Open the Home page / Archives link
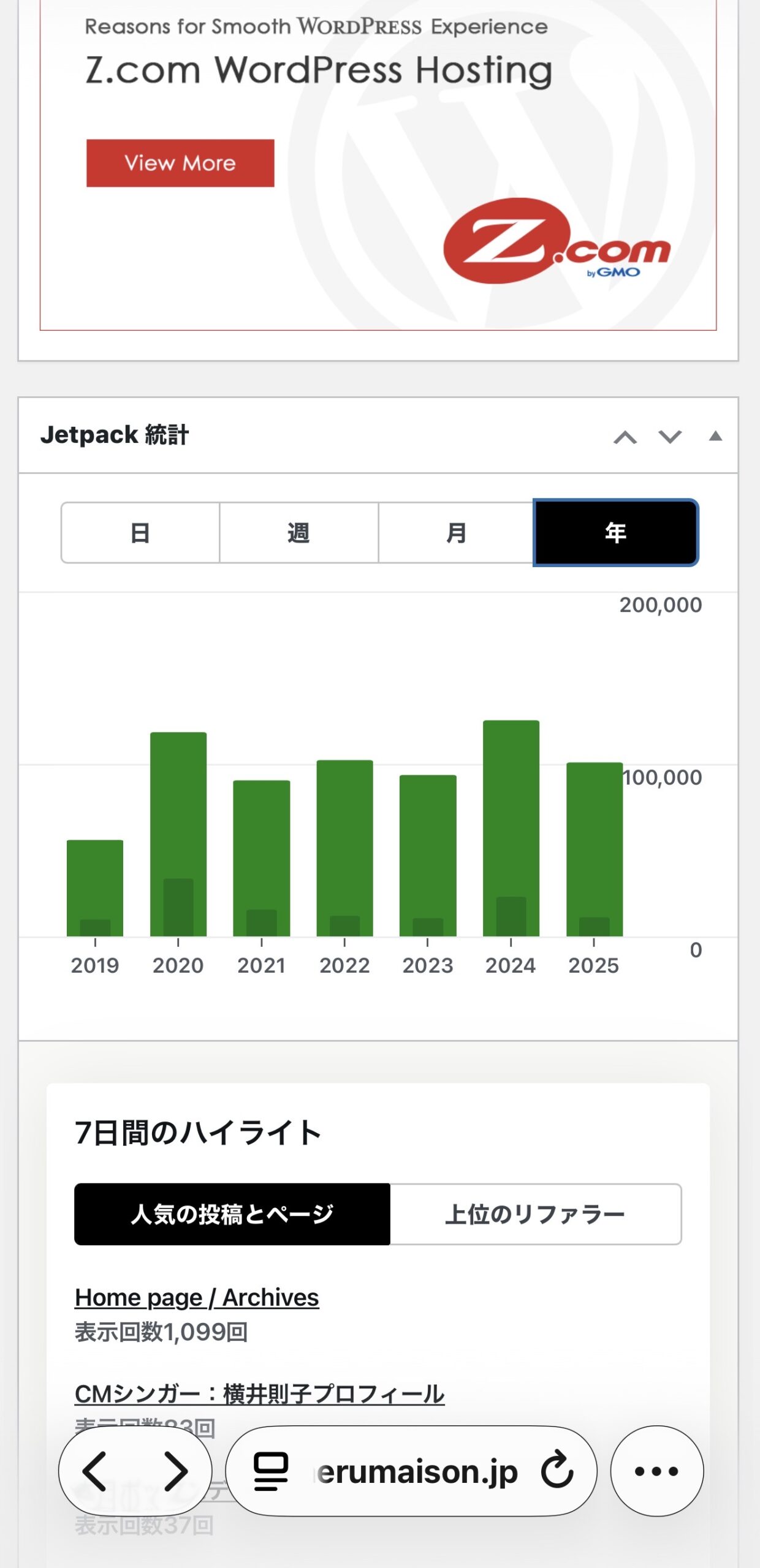Screen dimensions: 760x1568 197,1297
